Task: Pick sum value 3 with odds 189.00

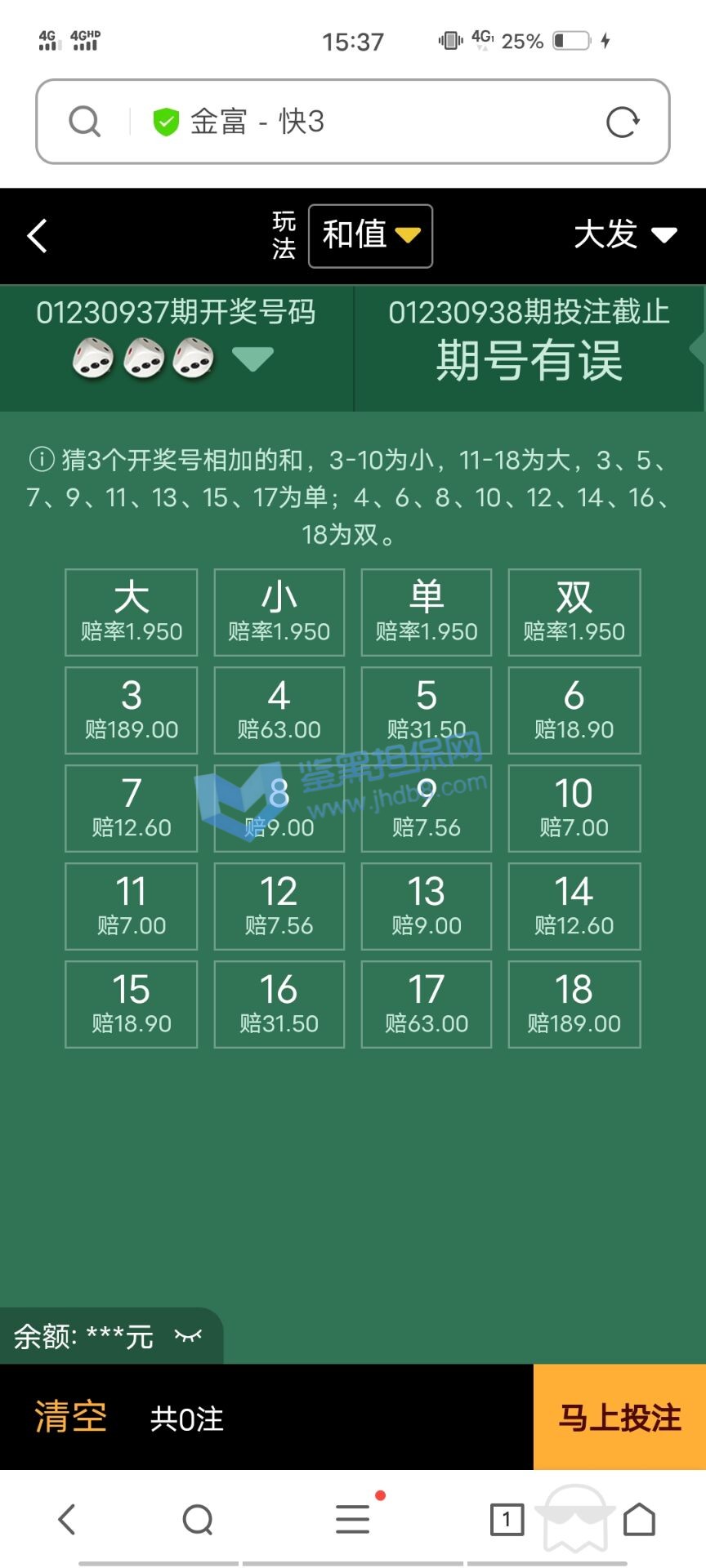Action: point(132,710)
